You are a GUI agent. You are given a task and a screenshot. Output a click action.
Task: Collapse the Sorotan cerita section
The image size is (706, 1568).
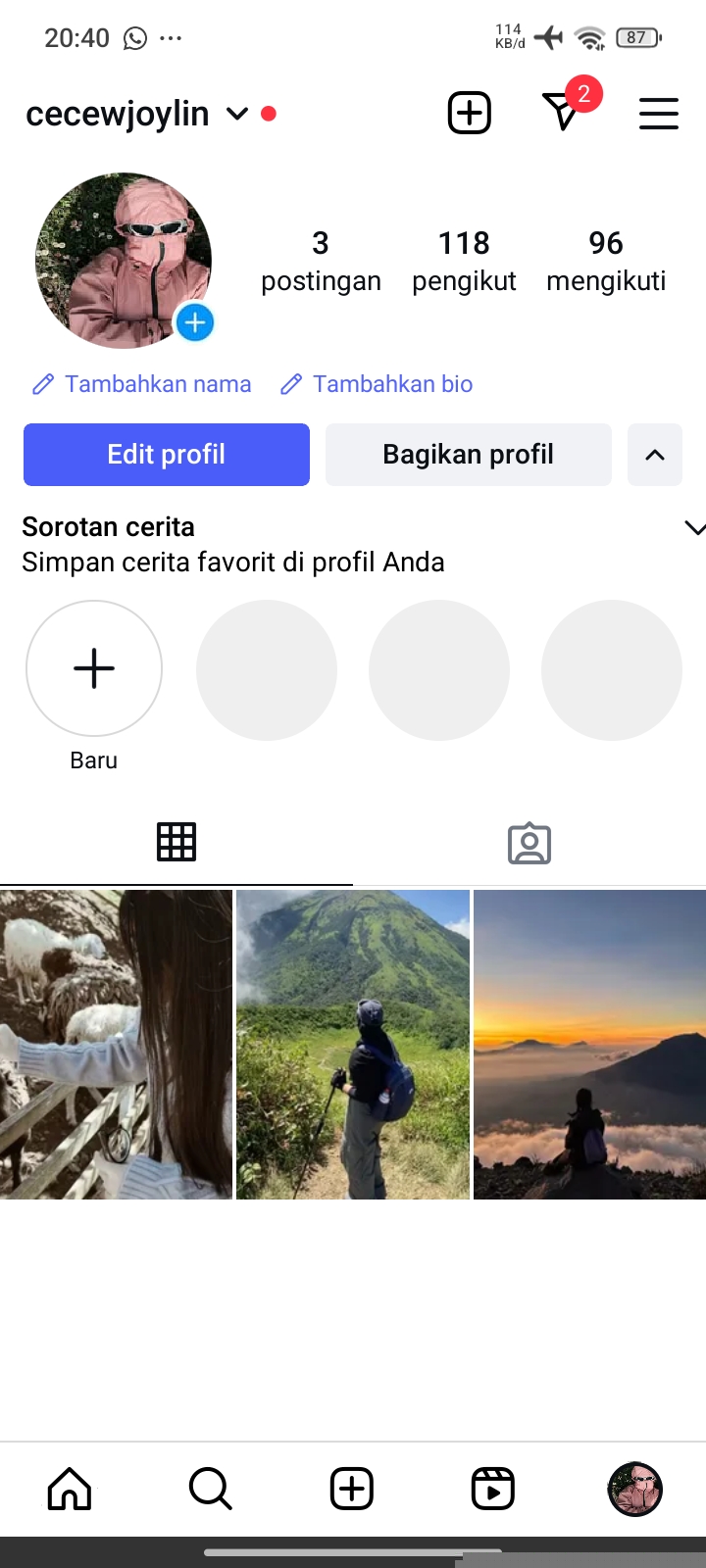[693, 528]
